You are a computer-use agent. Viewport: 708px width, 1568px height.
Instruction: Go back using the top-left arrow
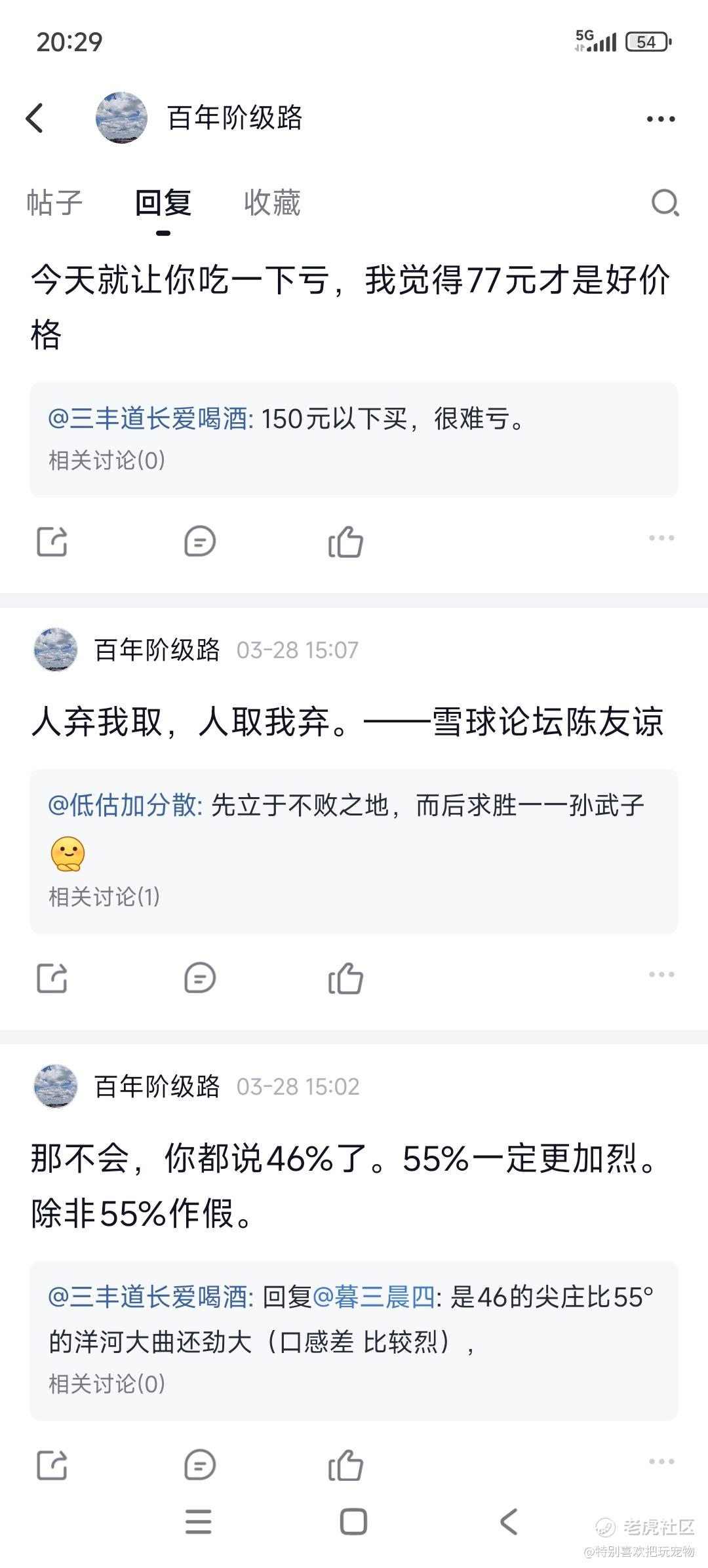35,119
